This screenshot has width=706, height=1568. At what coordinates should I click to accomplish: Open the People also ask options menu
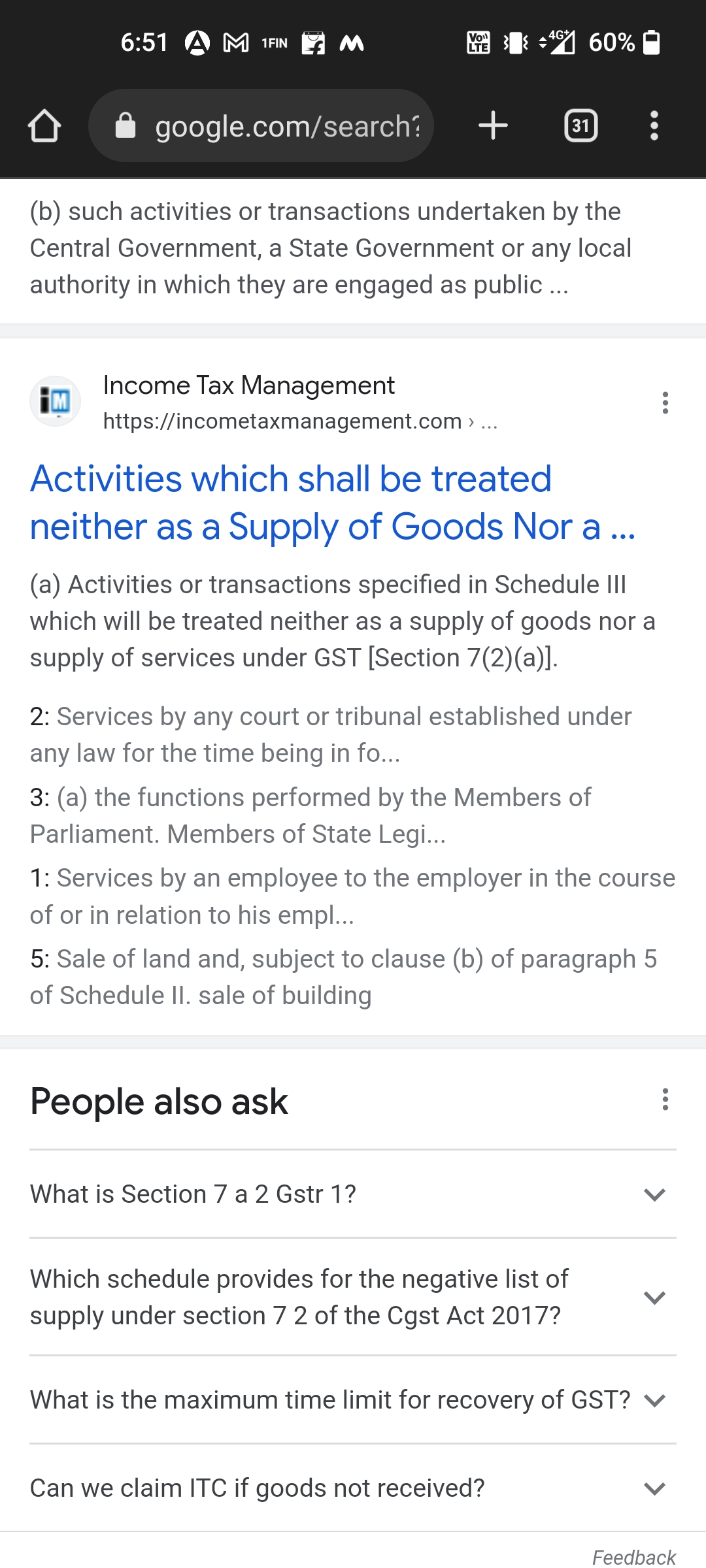(x=665, y=1100)
